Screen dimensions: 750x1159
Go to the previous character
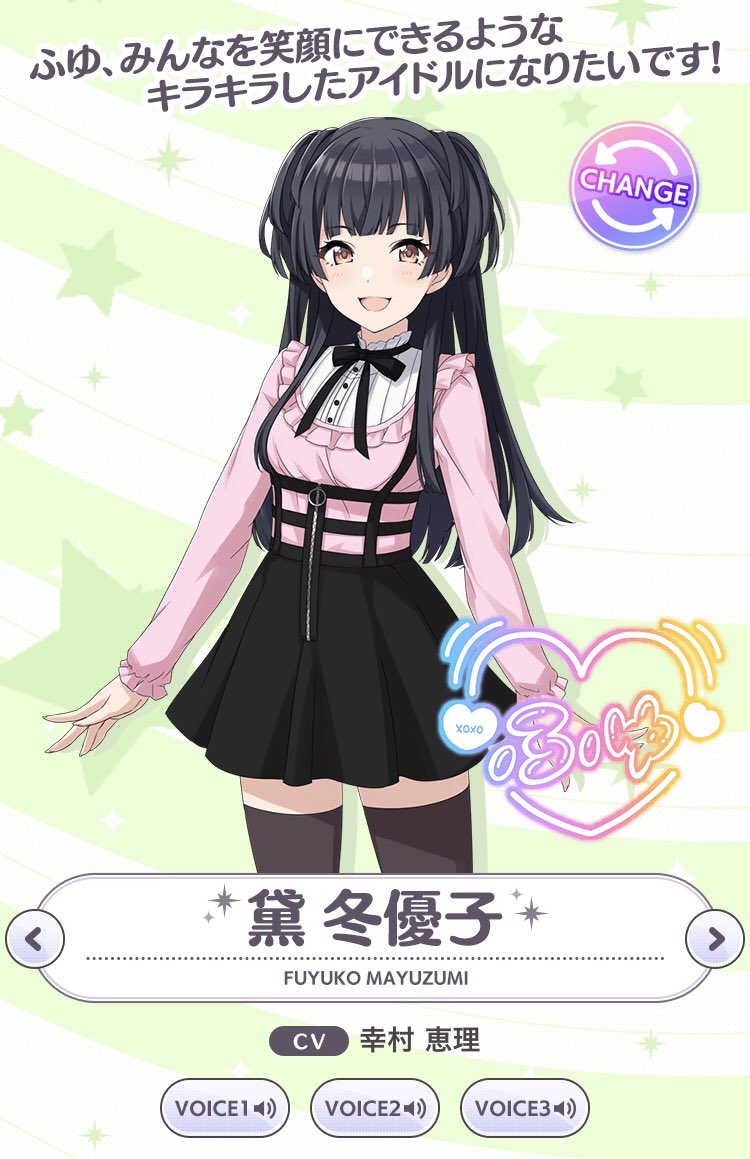pos(35,940)
